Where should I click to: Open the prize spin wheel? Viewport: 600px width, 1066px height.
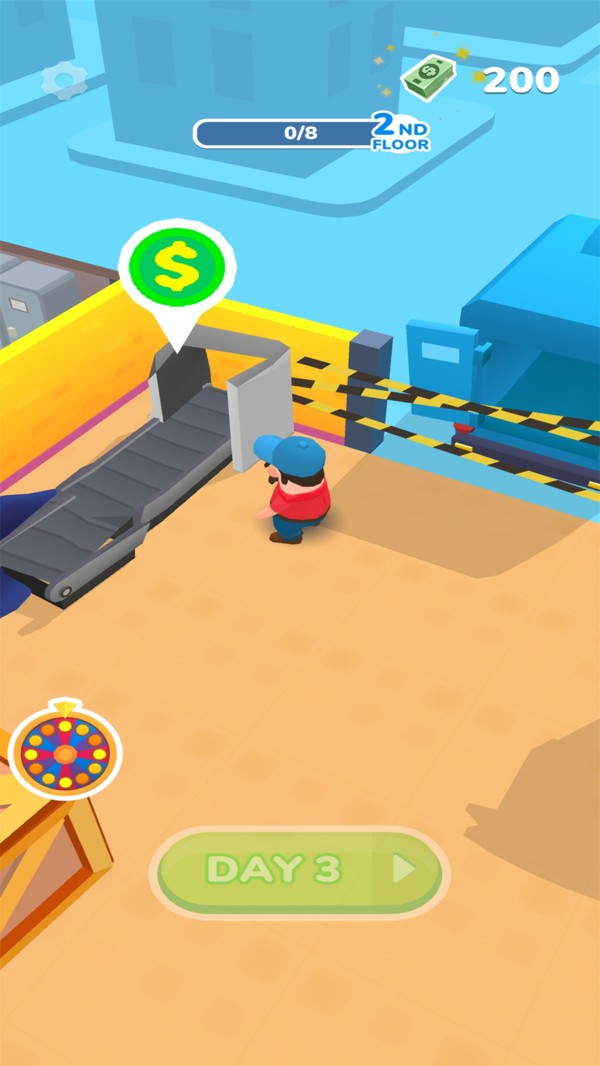click(x=65, y=752)
